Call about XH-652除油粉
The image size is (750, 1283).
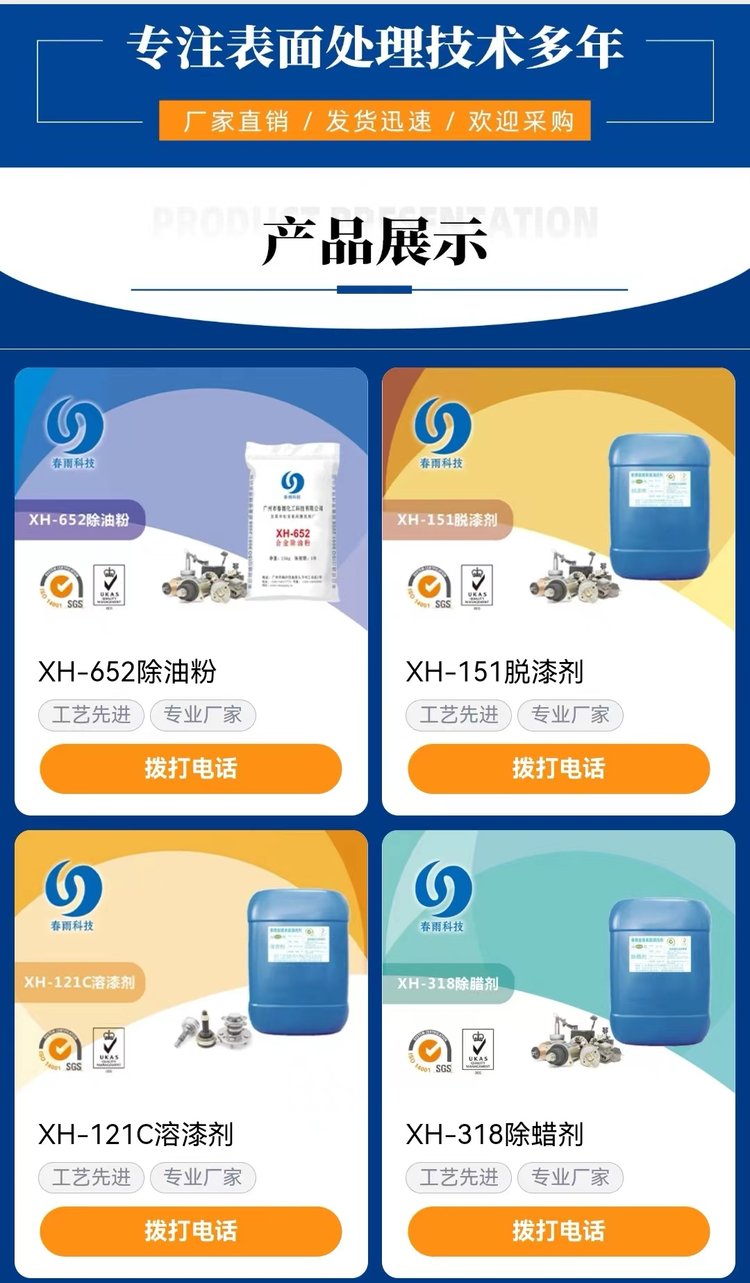pos(191,769)
